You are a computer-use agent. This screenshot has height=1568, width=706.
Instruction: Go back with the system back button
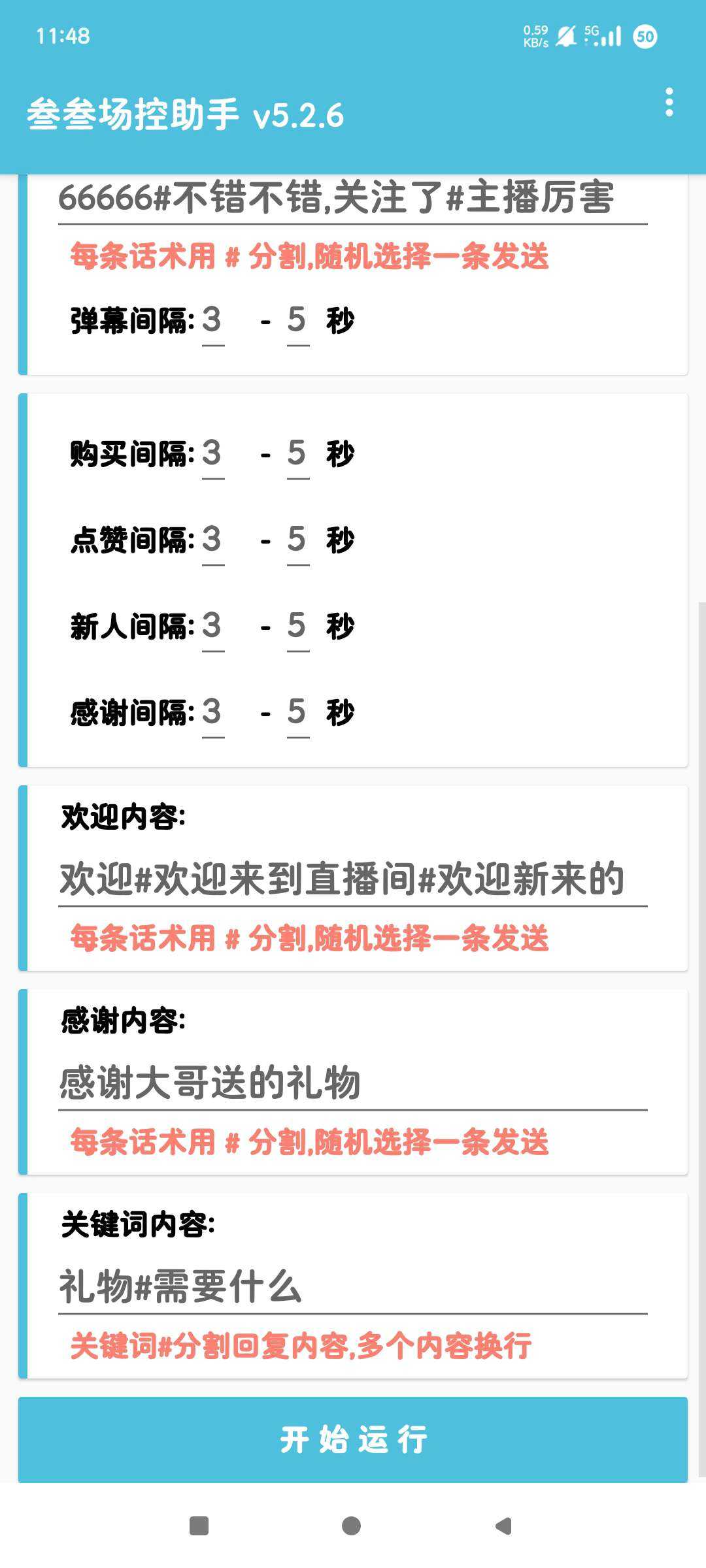tap(504, 1526)
